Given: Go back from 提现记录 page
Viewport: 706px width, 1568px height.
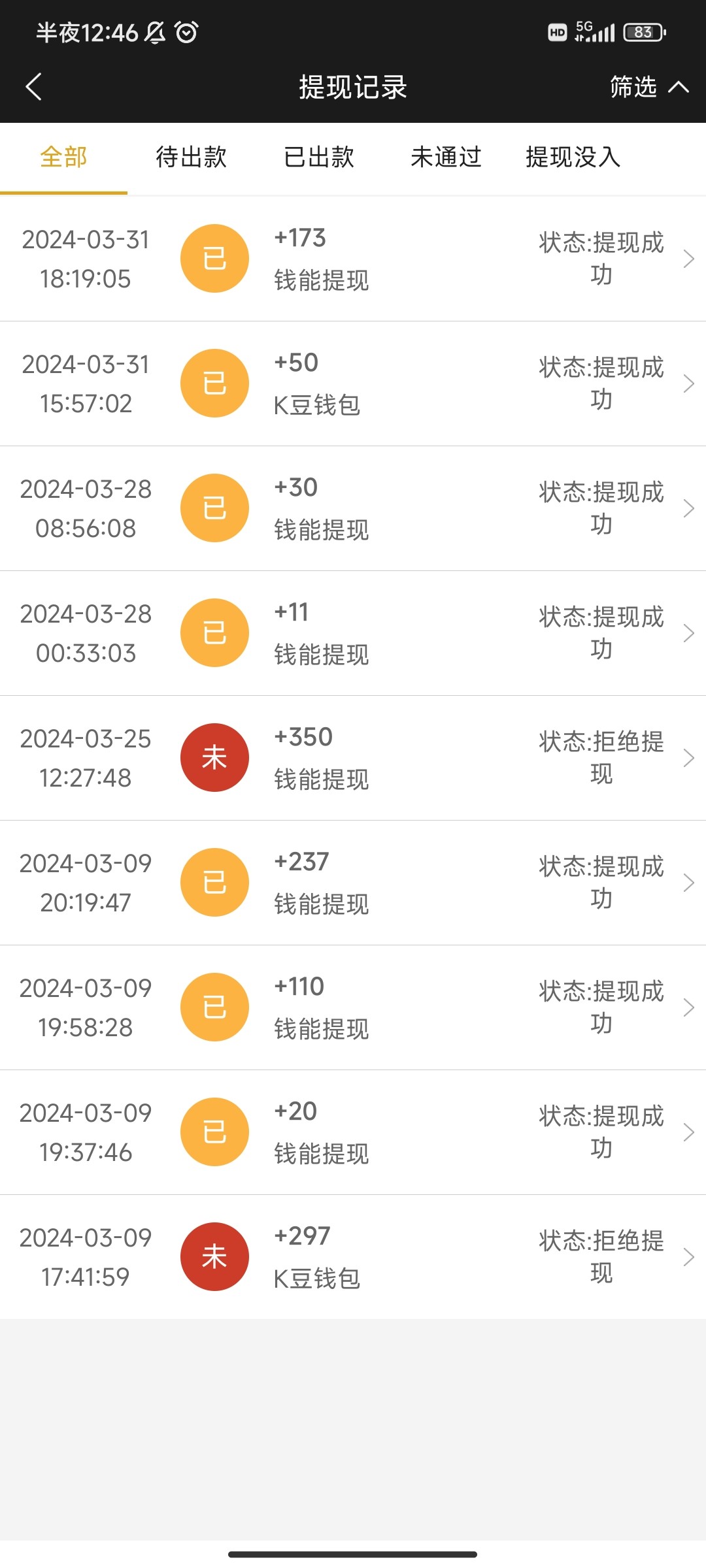Looking at the screenshot, I should pyautogui.click(x=34, y=87).
